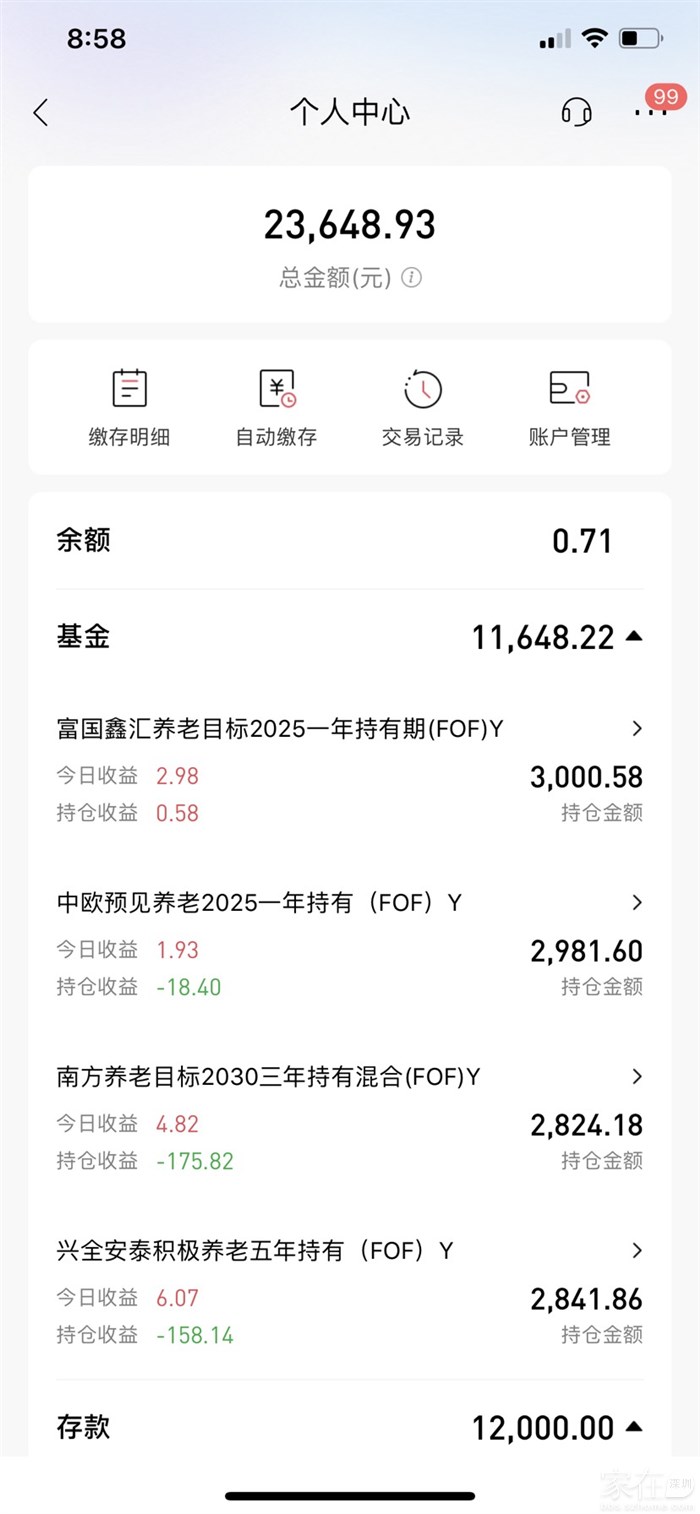
Task: Open the more options menu
Action: click(x=650, y=112)
